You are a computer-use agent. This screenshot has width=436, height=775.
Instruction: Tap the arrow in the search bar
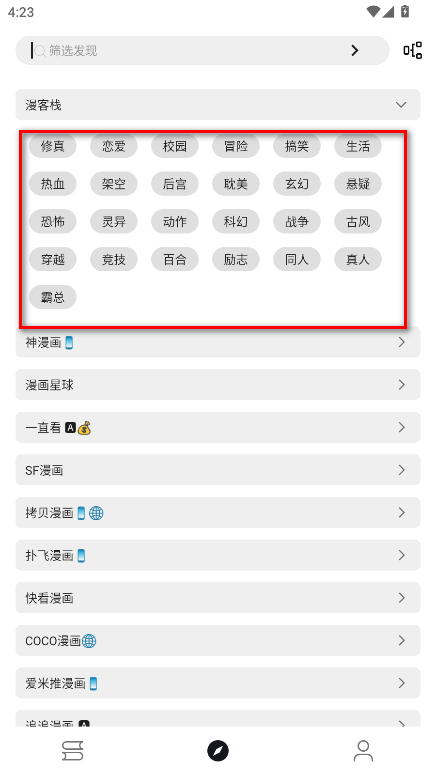tap(354, 50)
